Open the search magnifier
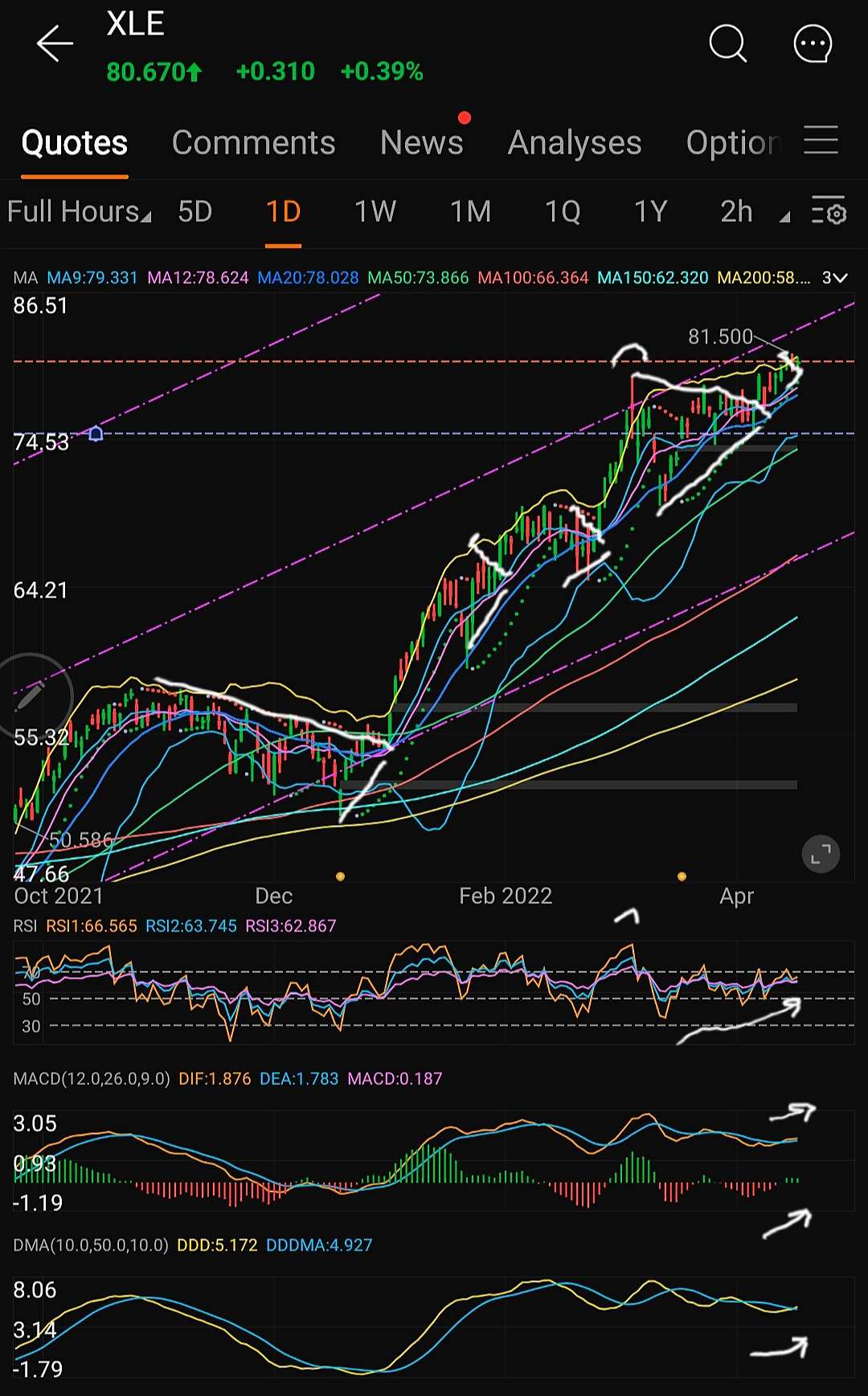The width and height of the screenshot is (868, 1396). click(x=728, y=43)
